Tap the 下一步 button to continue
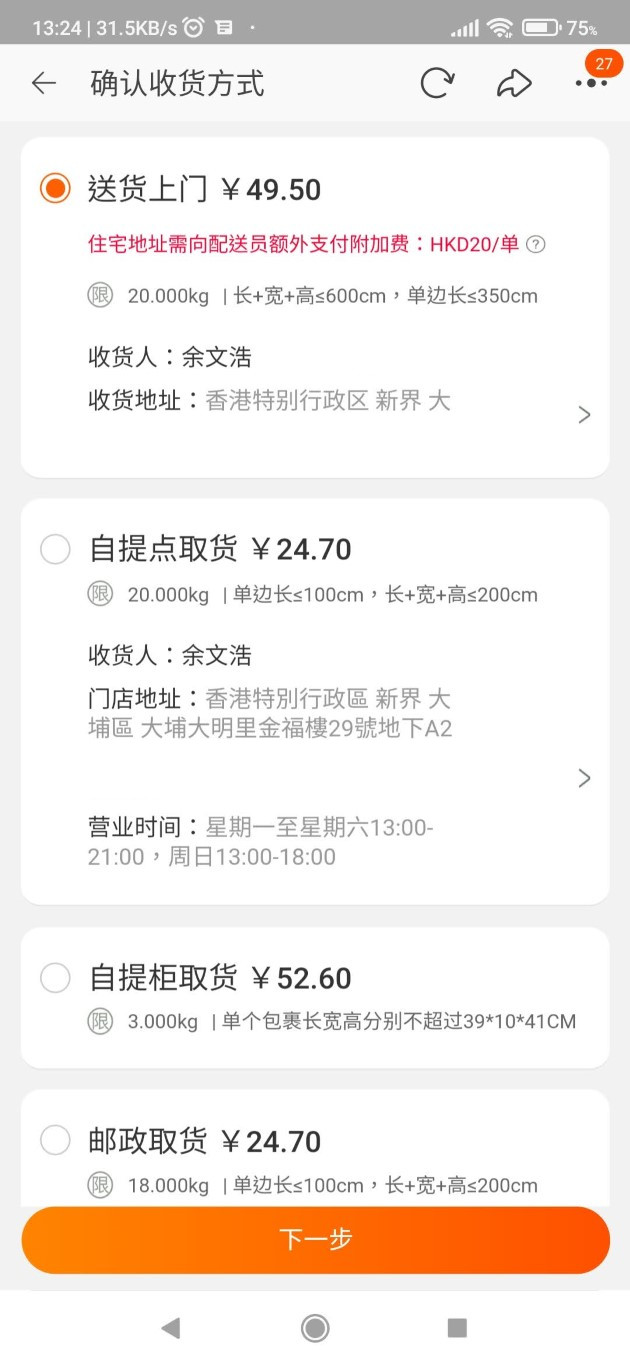 (x=315, y=1240)
